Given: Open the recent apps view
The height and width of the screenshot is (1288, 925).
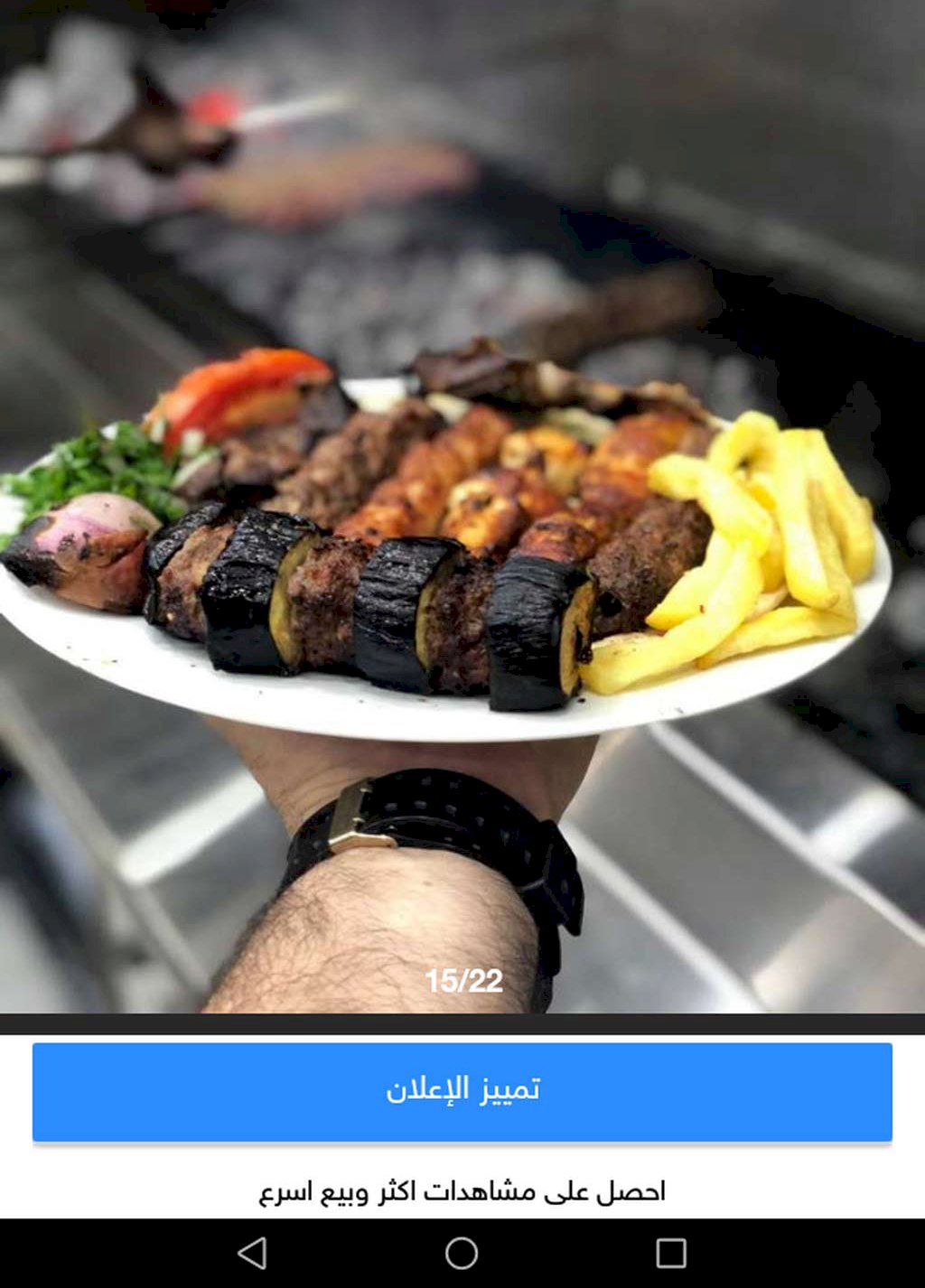Looking at the screenshot, I should (671, 1254).
